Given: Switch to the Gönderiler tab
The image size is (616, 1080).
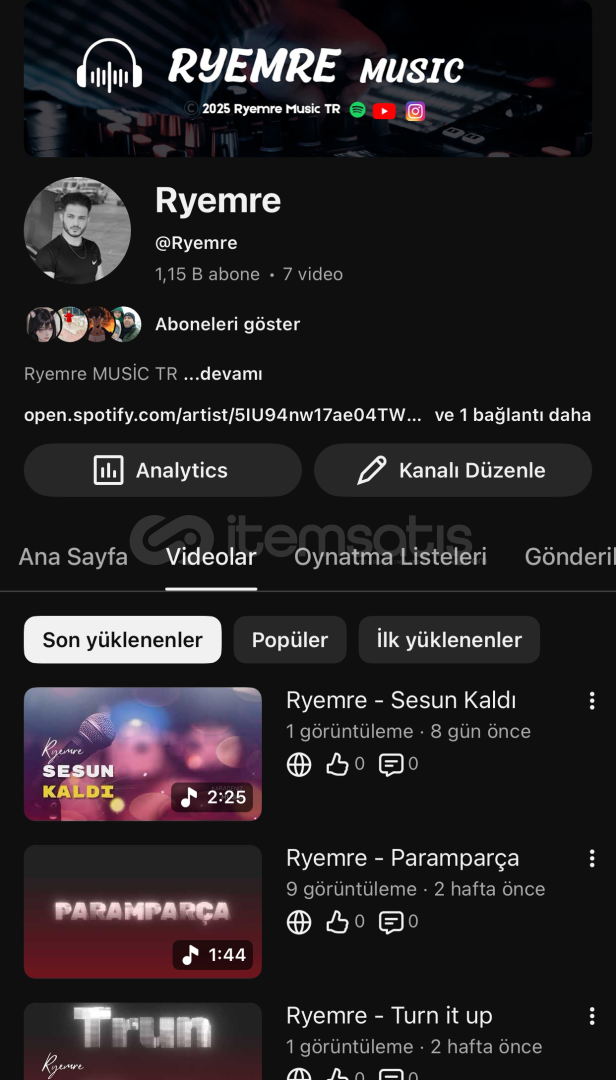Looking at the screenshot, I should tap(570, 557).
